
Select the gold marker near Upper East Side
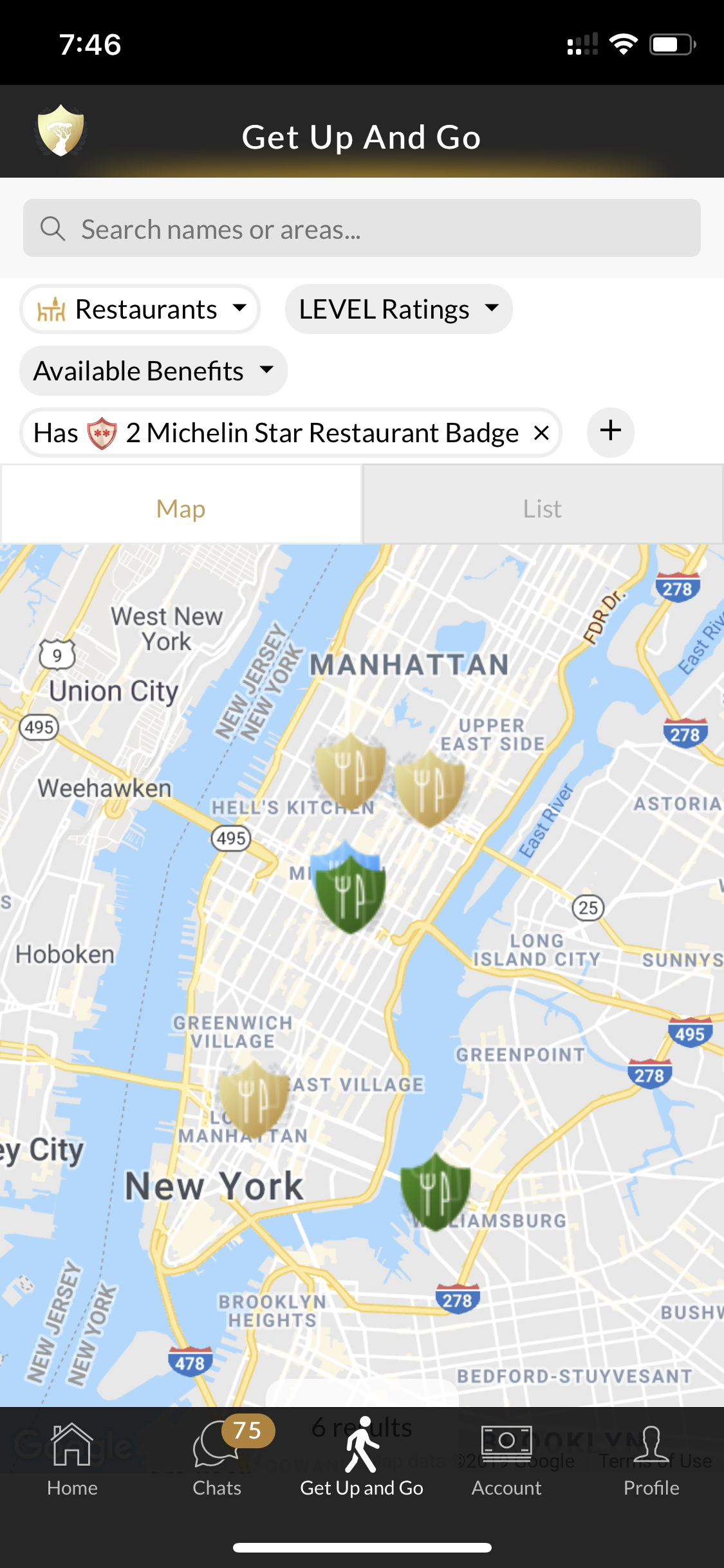tap(429, 788)
